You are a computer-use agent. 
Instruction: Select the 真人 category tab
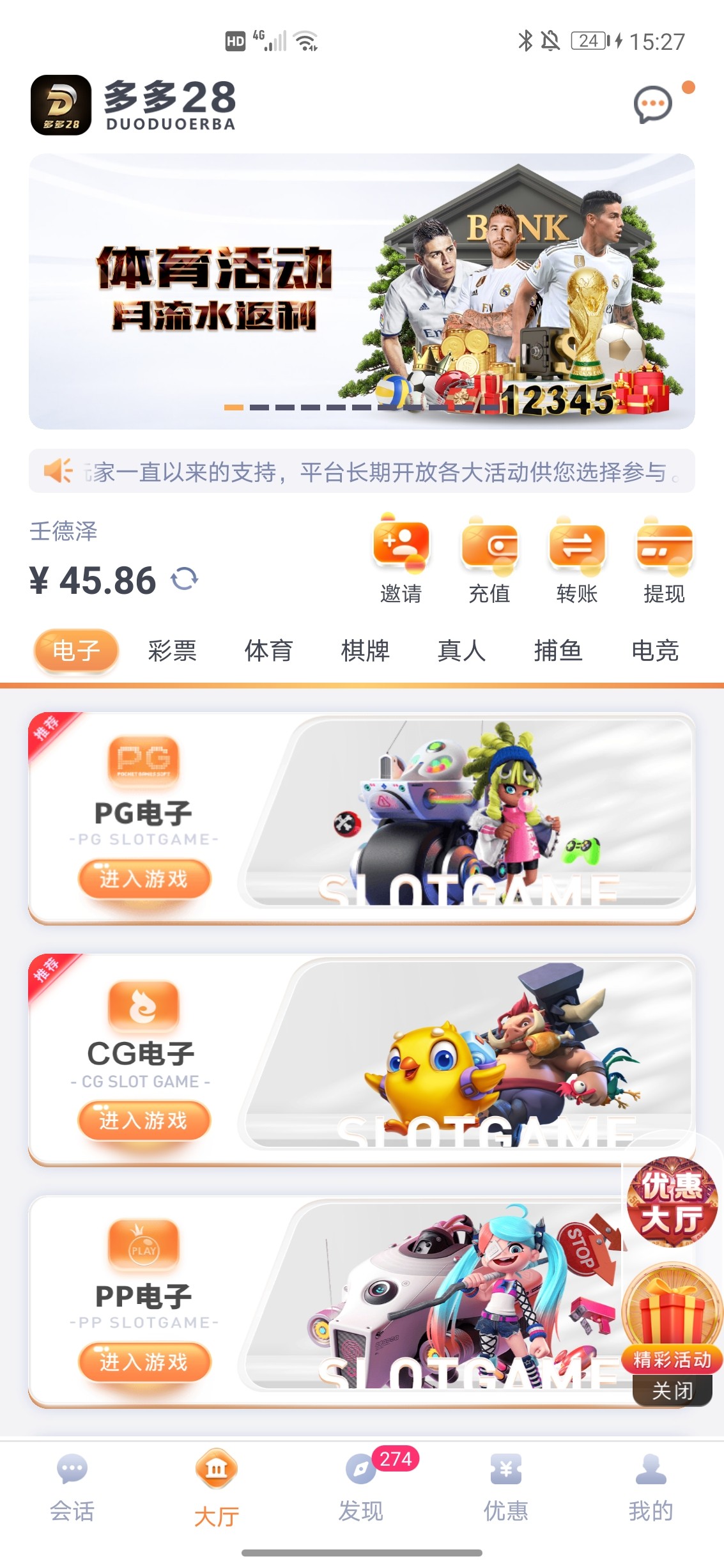pos(461,651)
